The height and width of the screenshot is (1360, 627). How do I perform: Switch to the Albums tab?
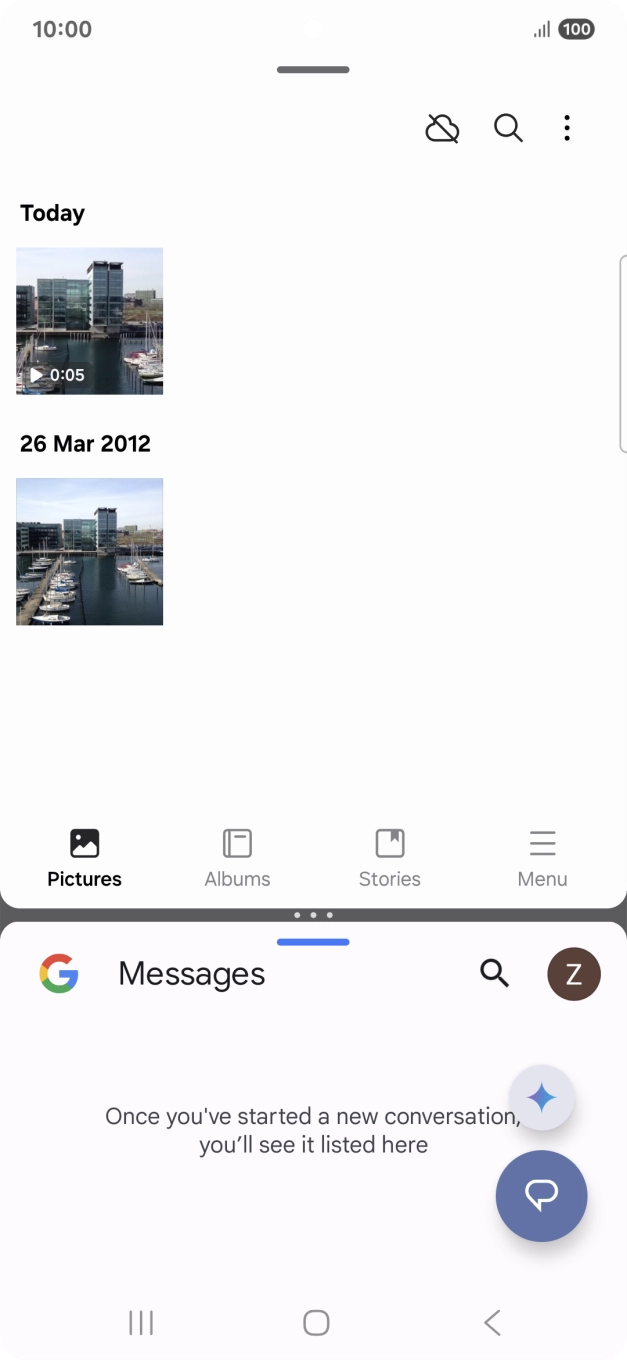tap(237, 858)
